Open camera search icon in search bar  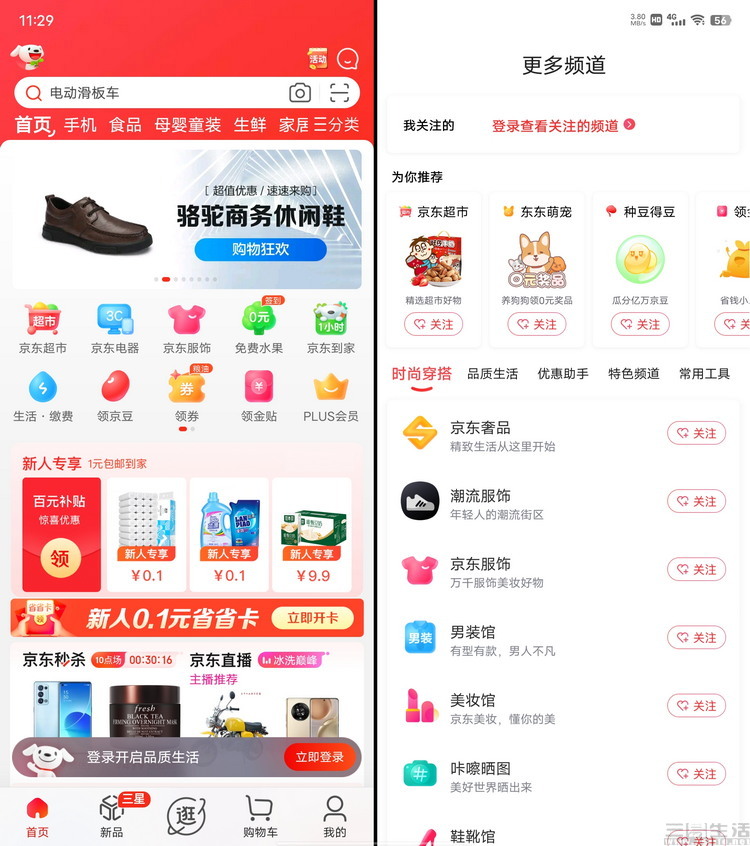[300, 93]
